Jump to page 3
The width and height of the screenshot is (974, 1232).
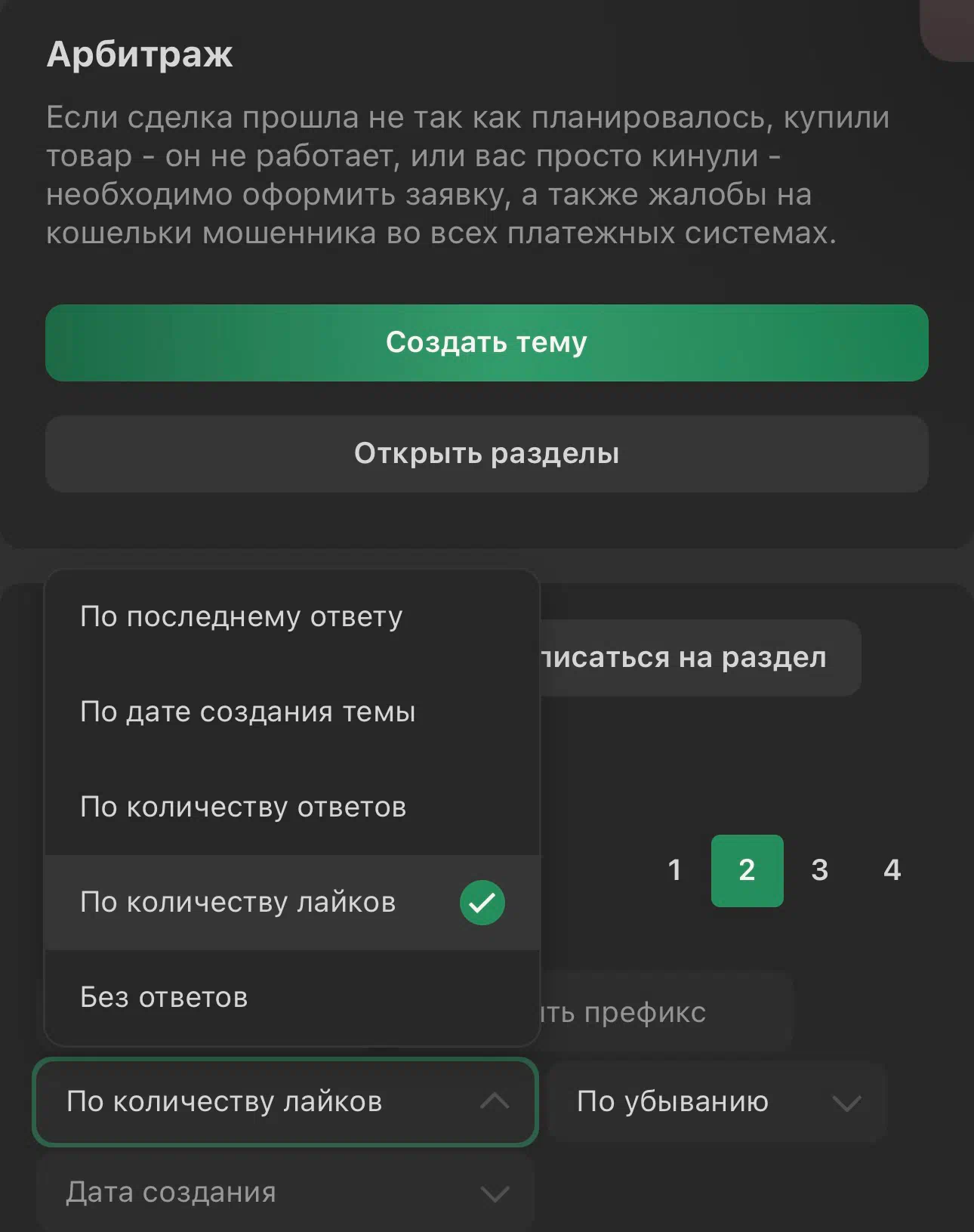click(819, 870)
